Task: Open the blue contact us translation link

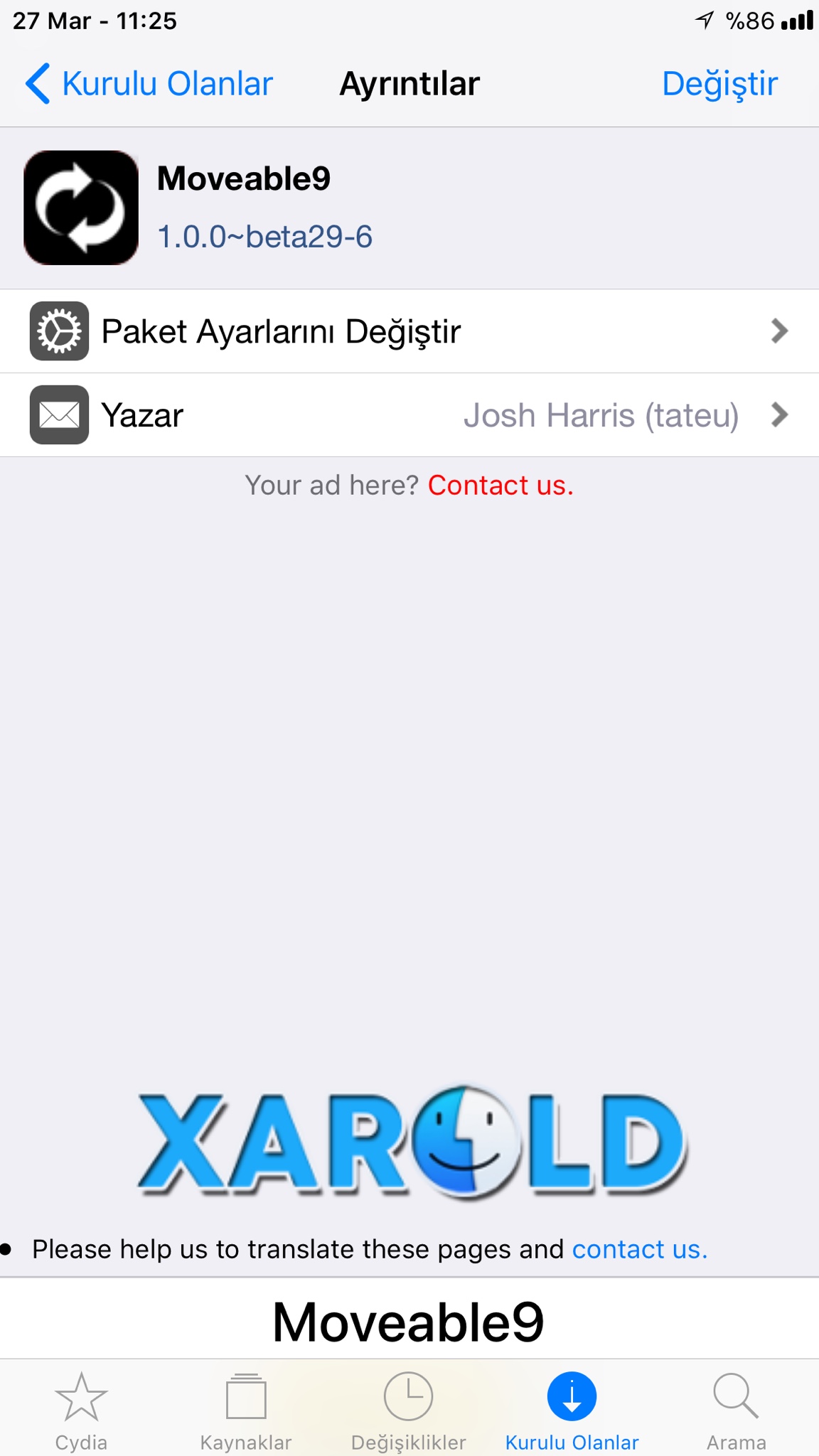Action: [x=639, y=1249]
